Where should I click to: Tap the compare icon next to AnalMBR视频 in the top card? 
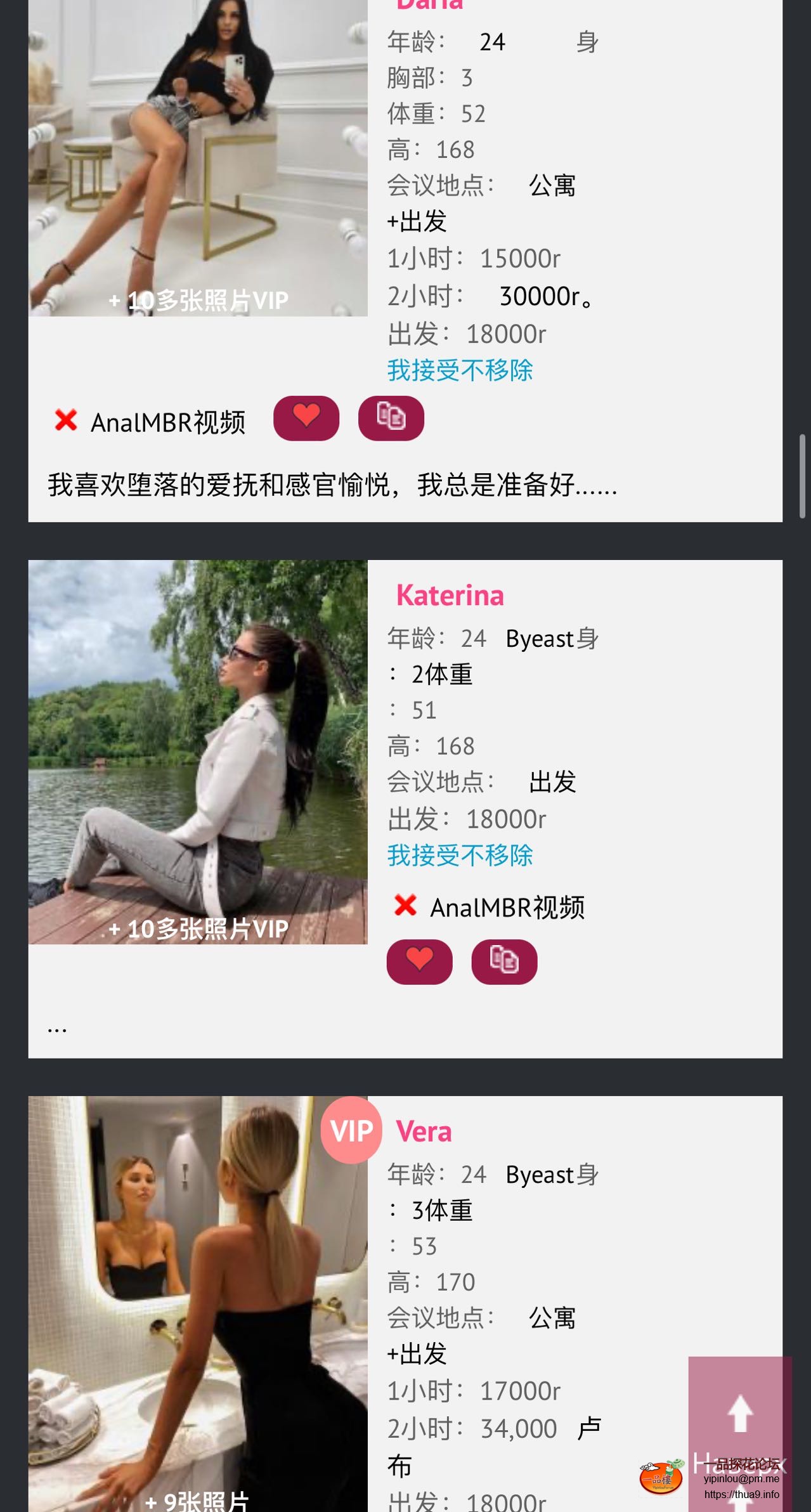(391, 417)
